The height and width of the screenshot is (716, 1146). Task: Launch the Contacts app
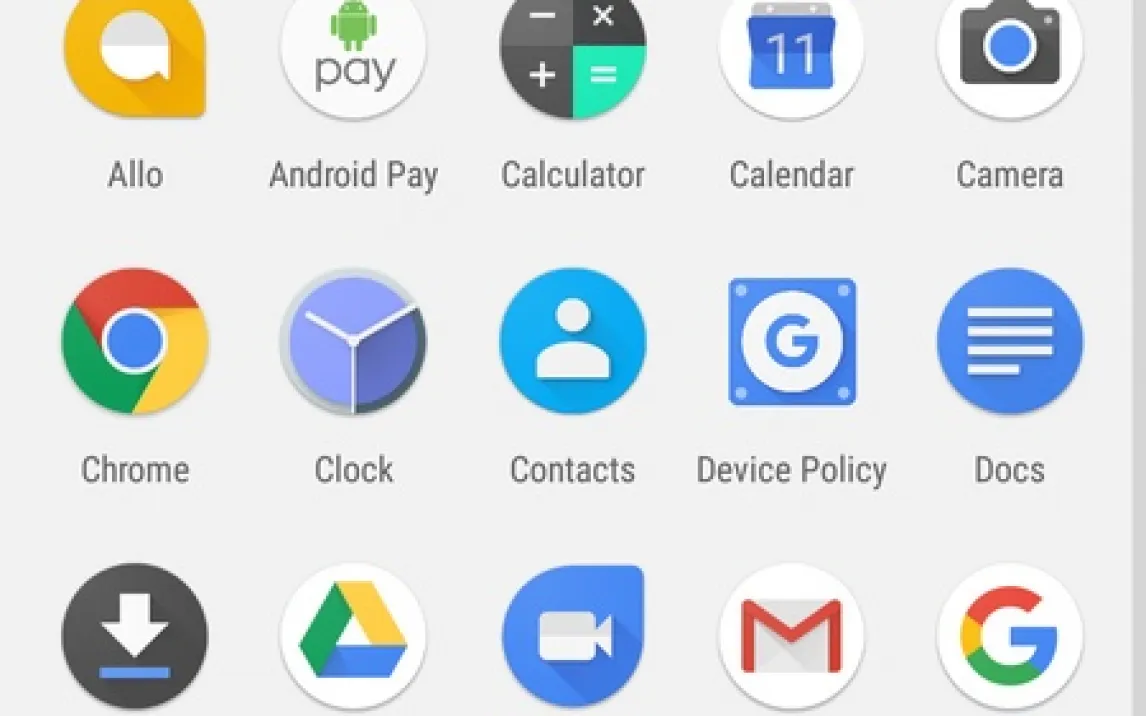point(572,341)
